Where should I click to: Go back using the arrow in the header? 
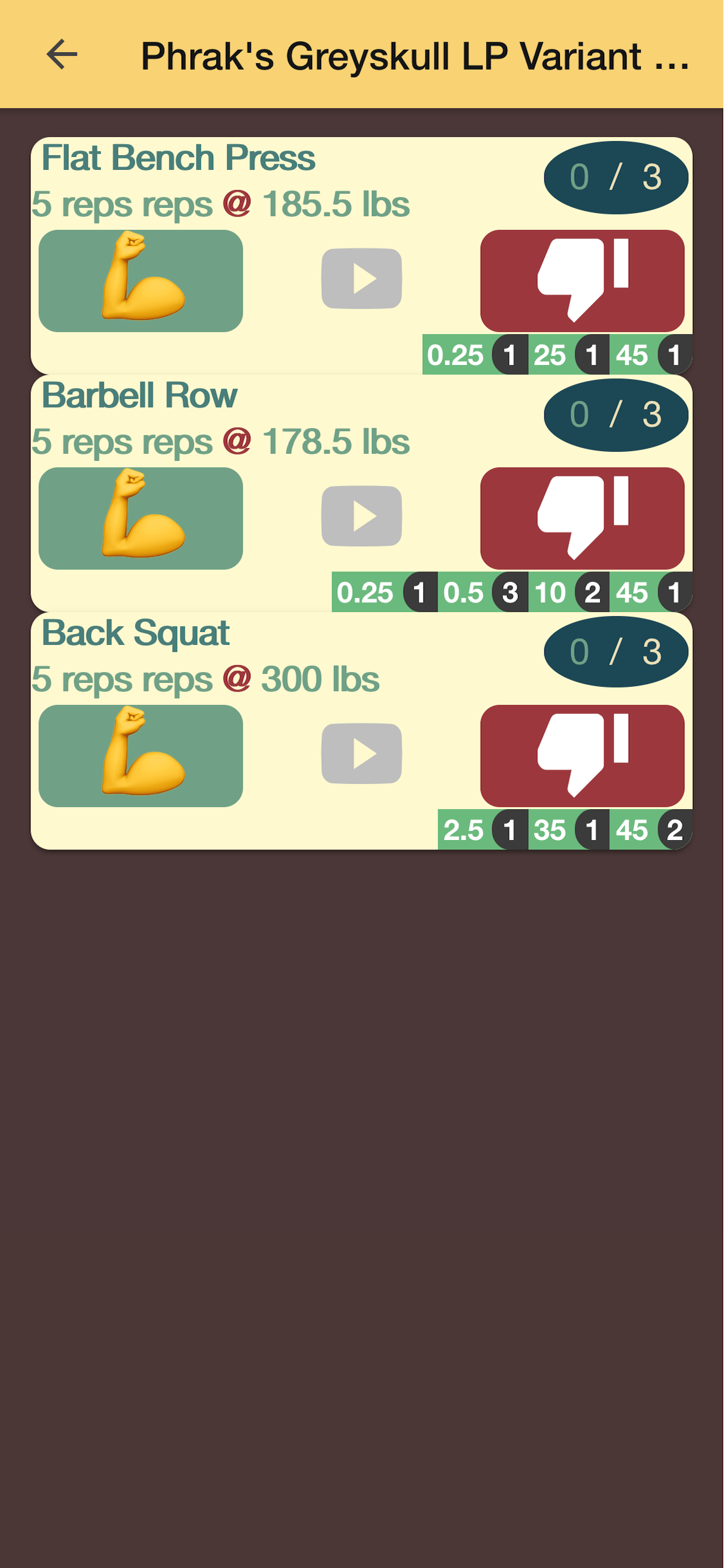pos(62,54)
